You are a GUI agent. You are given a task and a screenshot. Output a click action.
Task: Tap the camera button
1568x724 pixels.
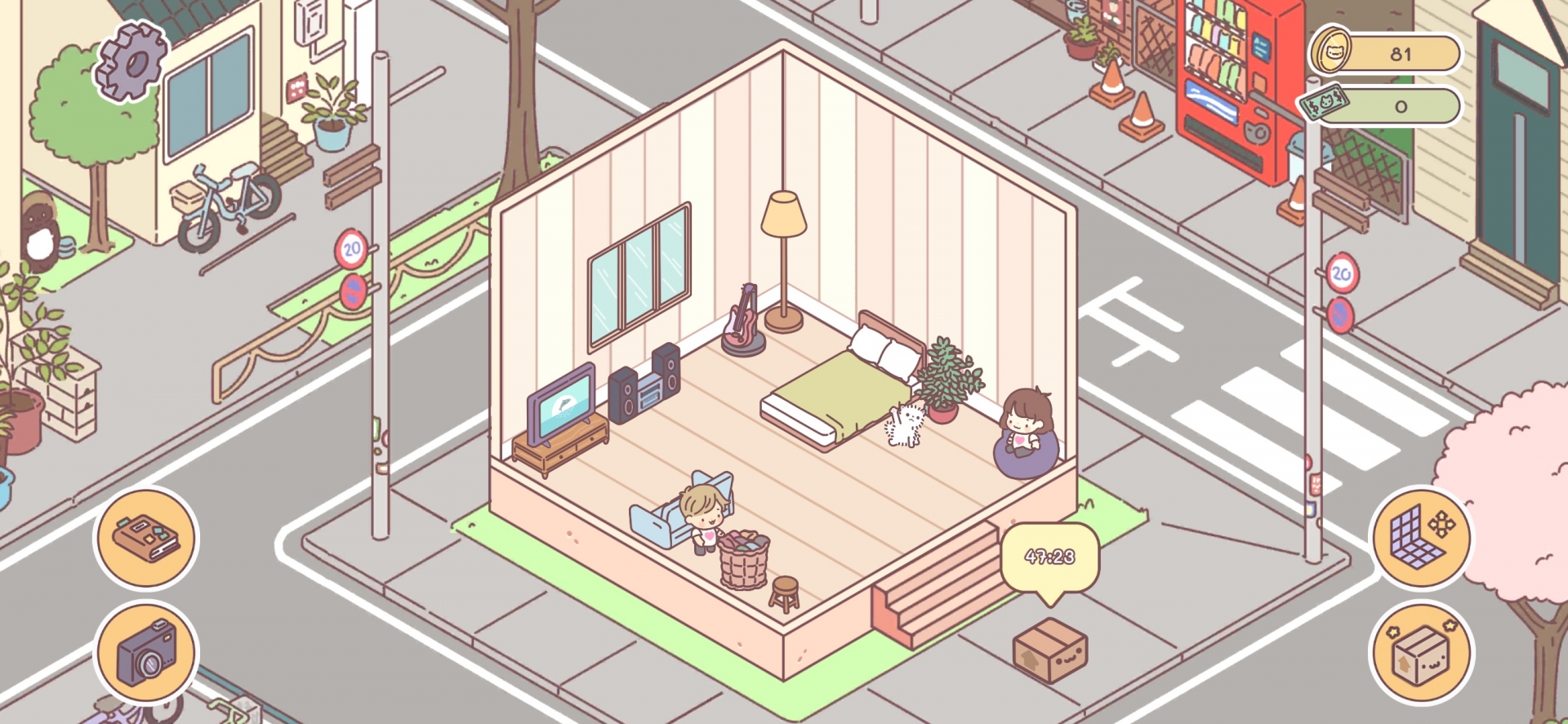pos(146,653)
